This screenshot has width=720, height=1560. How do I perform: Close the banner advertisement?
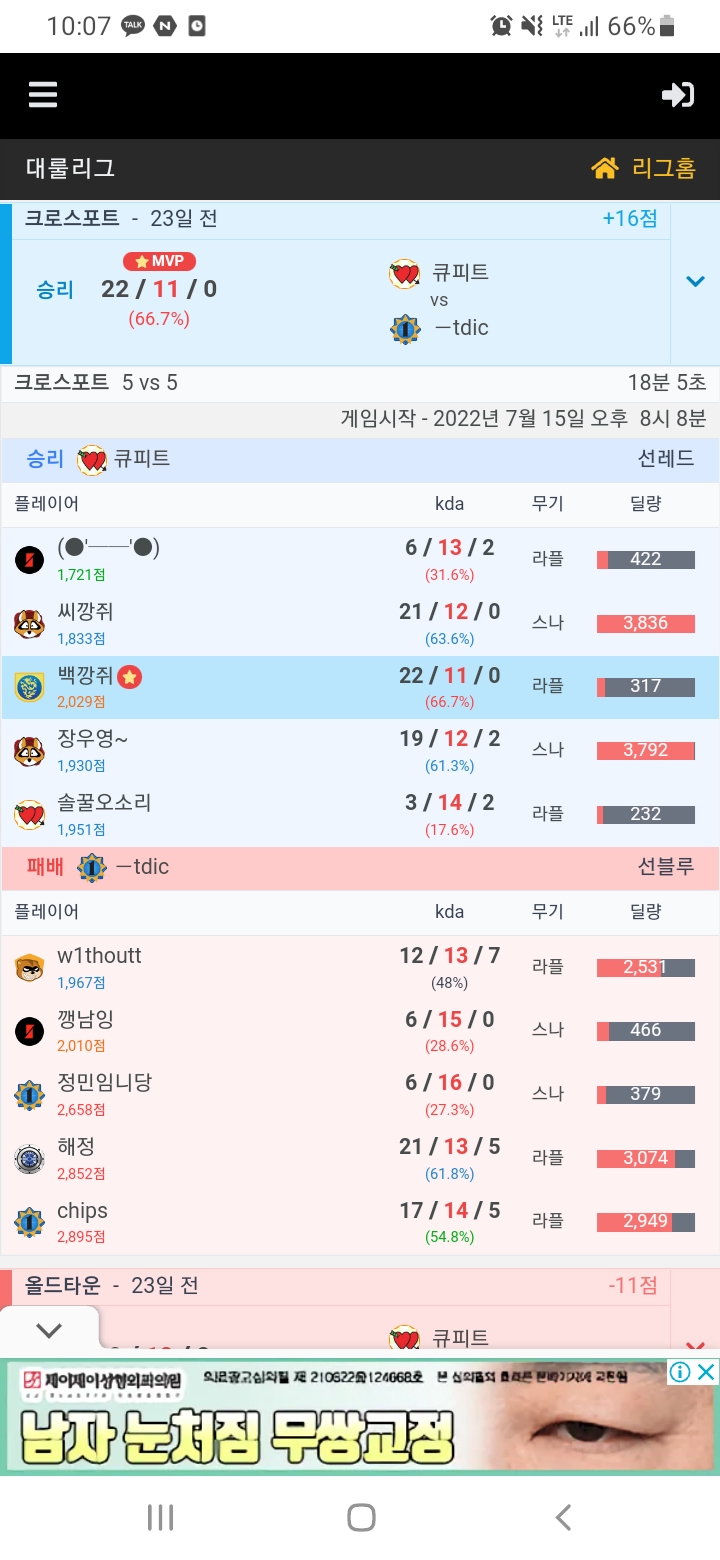coord(706,1372)
